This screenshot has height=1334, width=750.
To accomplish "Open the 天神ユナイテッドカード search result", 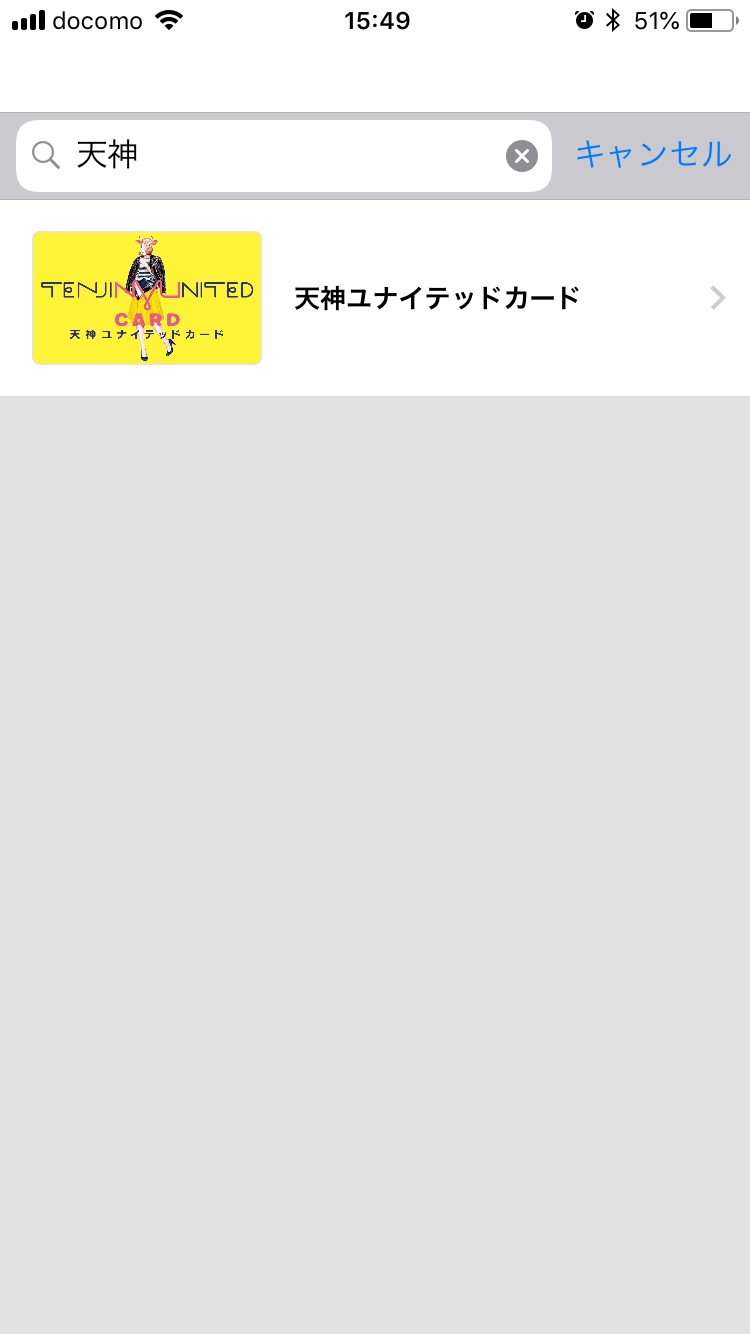I will click(x=375, y=298).
